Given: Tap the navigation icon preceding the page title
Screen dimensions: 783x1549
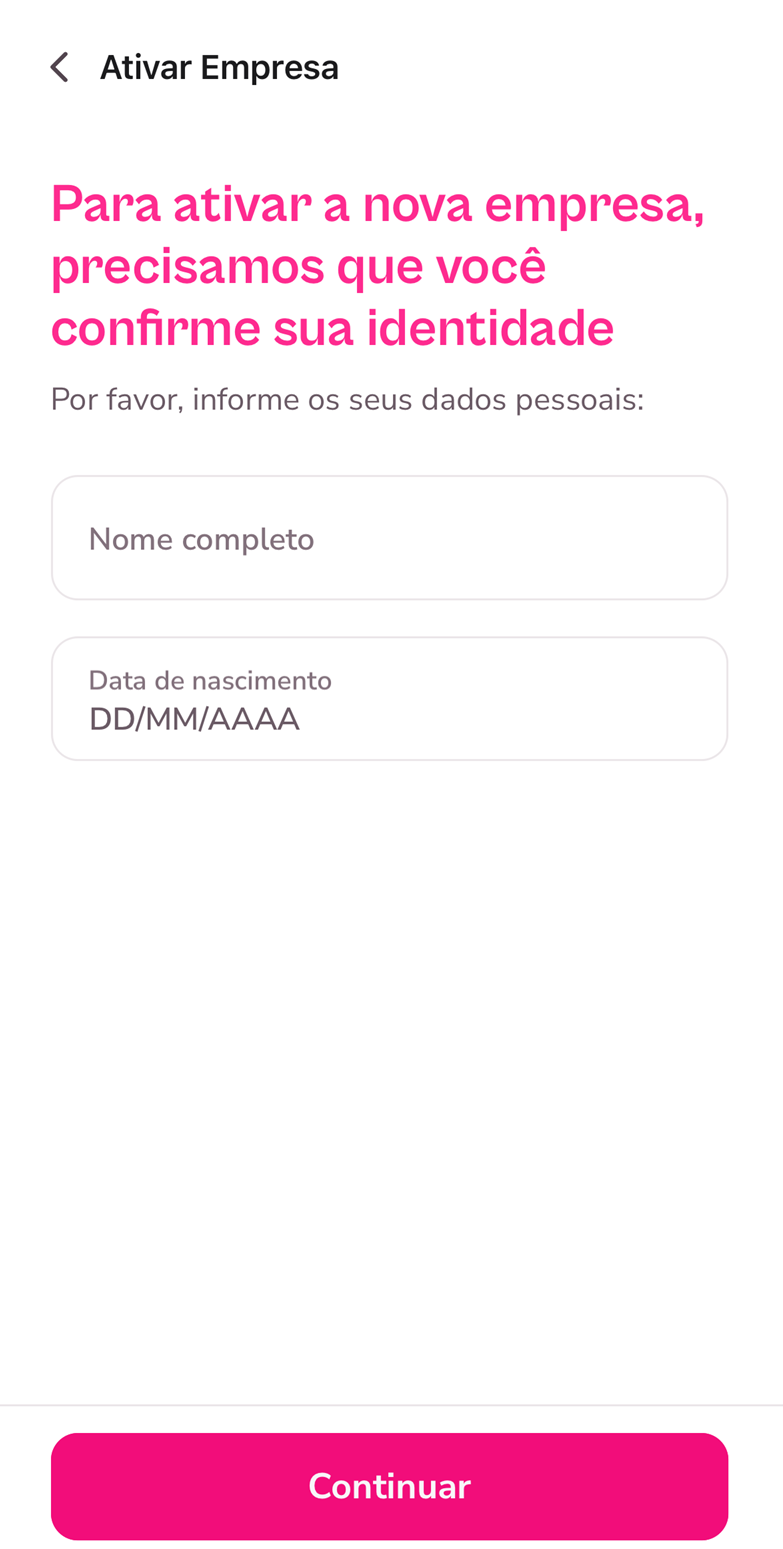Looking at the screenshot, I should [x=60, y=65].
